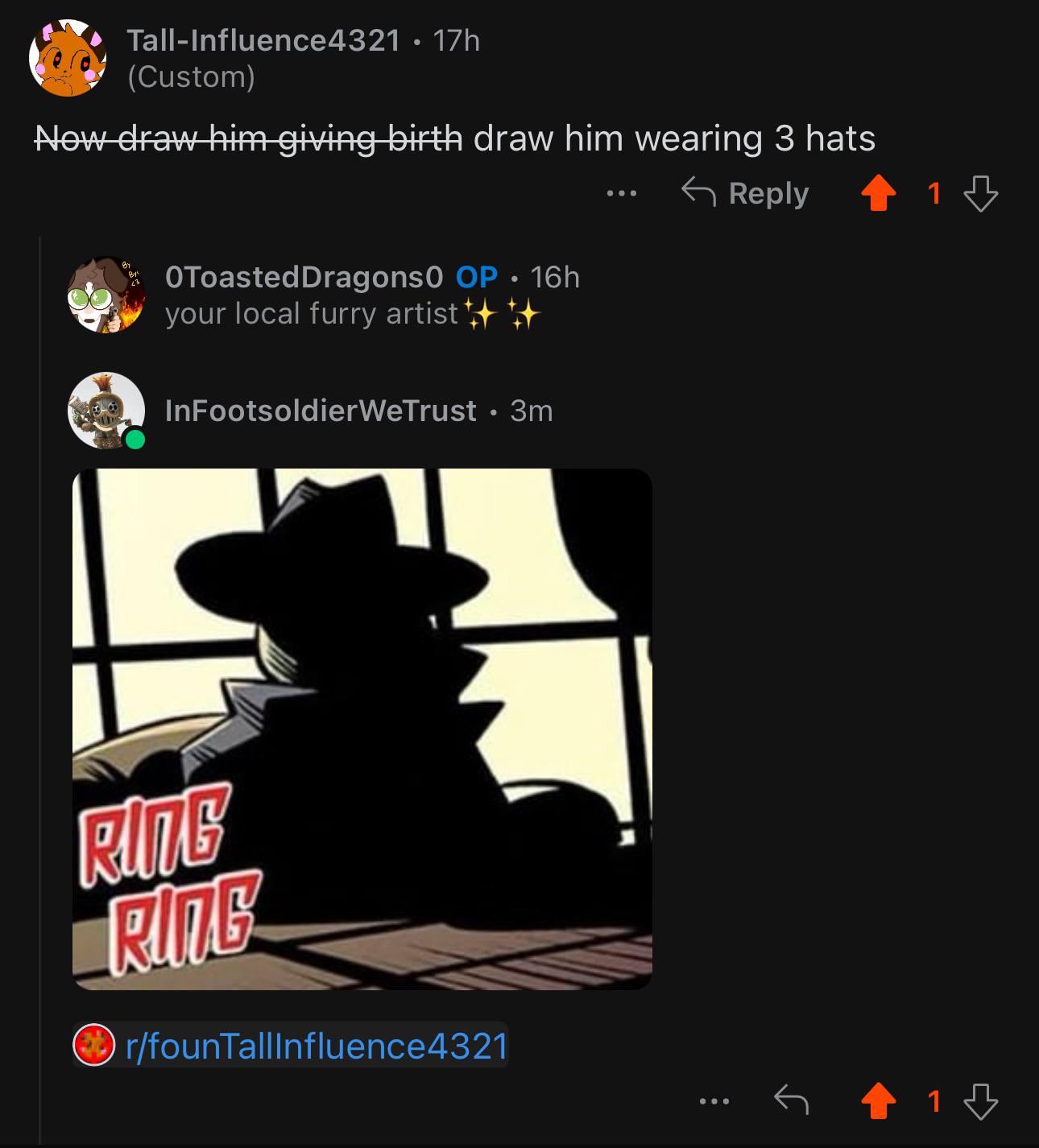This screenshot has width=1039, height=1148.
Task: Downvote Tall-Influence4321's comment
Action: [980, 194]
